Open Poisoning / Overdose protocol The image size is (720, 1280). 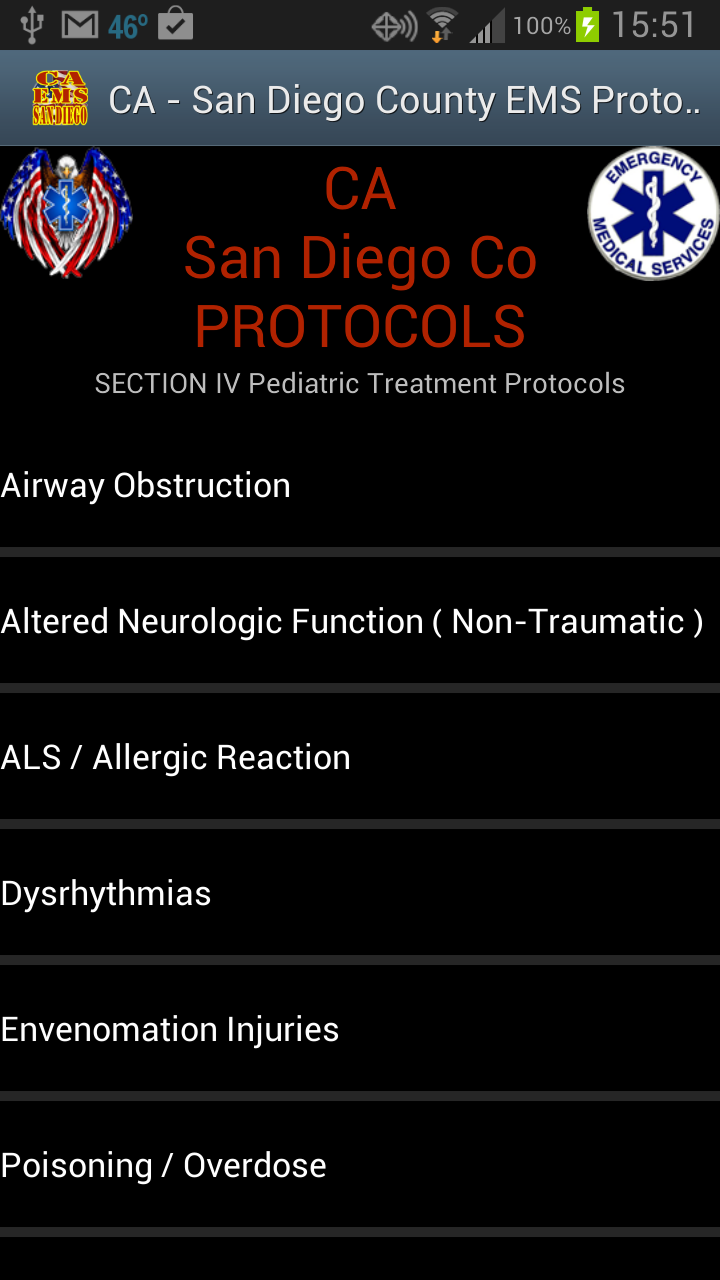tap(164, 1166)
